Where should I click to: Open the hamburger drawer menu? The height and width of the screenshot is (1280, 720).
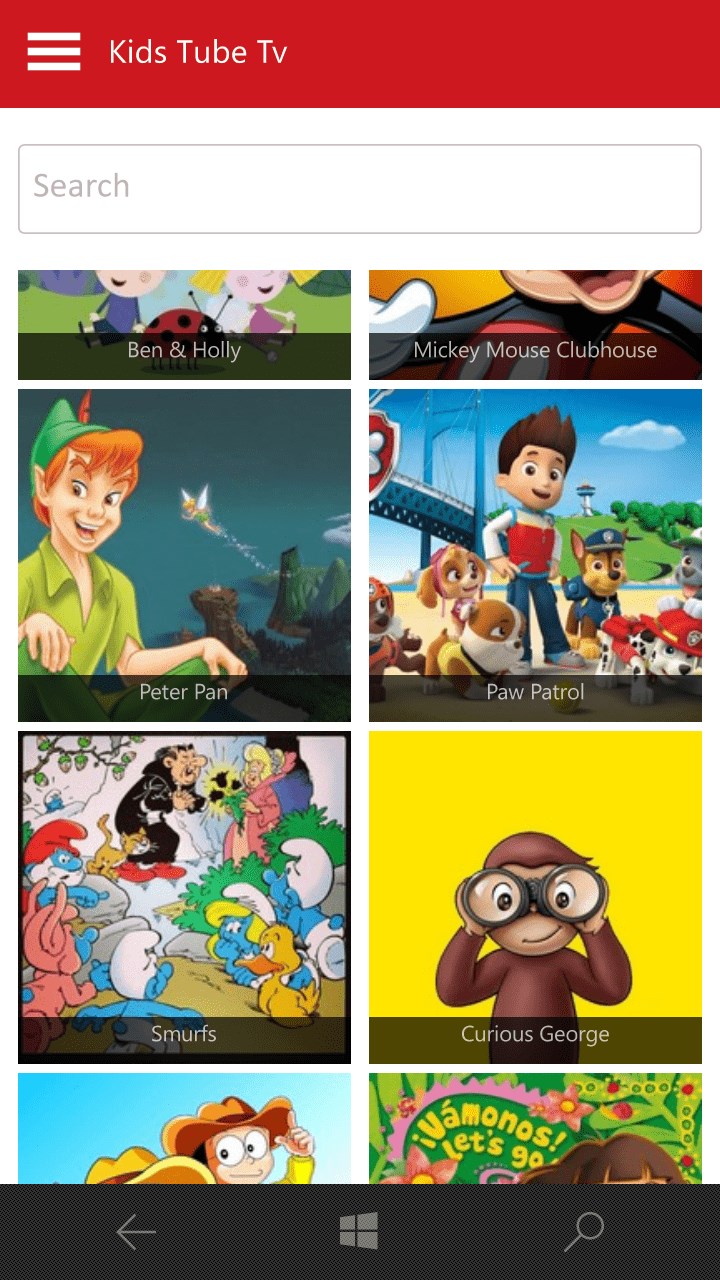point(54,52)
